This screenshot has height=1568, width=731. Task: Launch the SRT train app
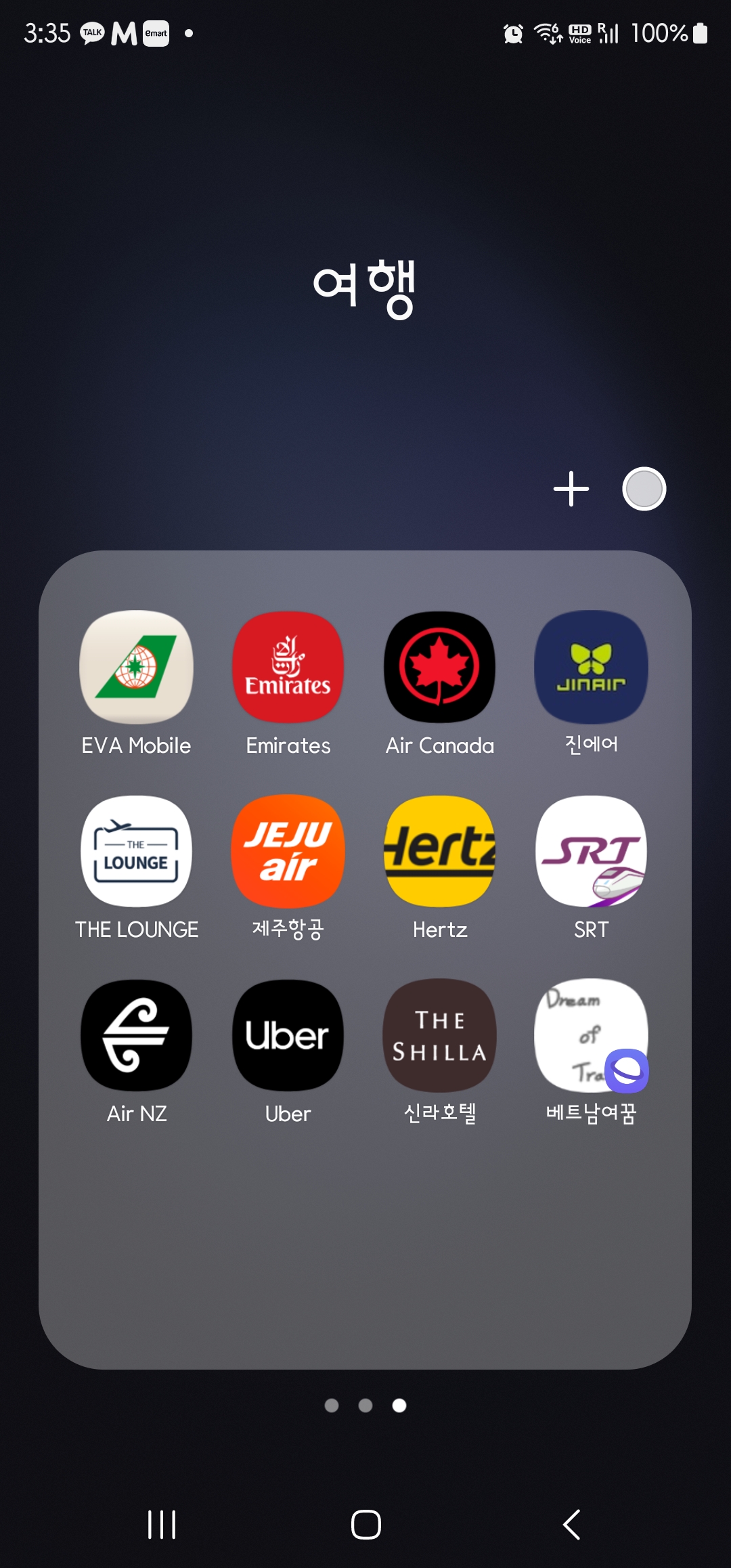click(x=591, y=852)
